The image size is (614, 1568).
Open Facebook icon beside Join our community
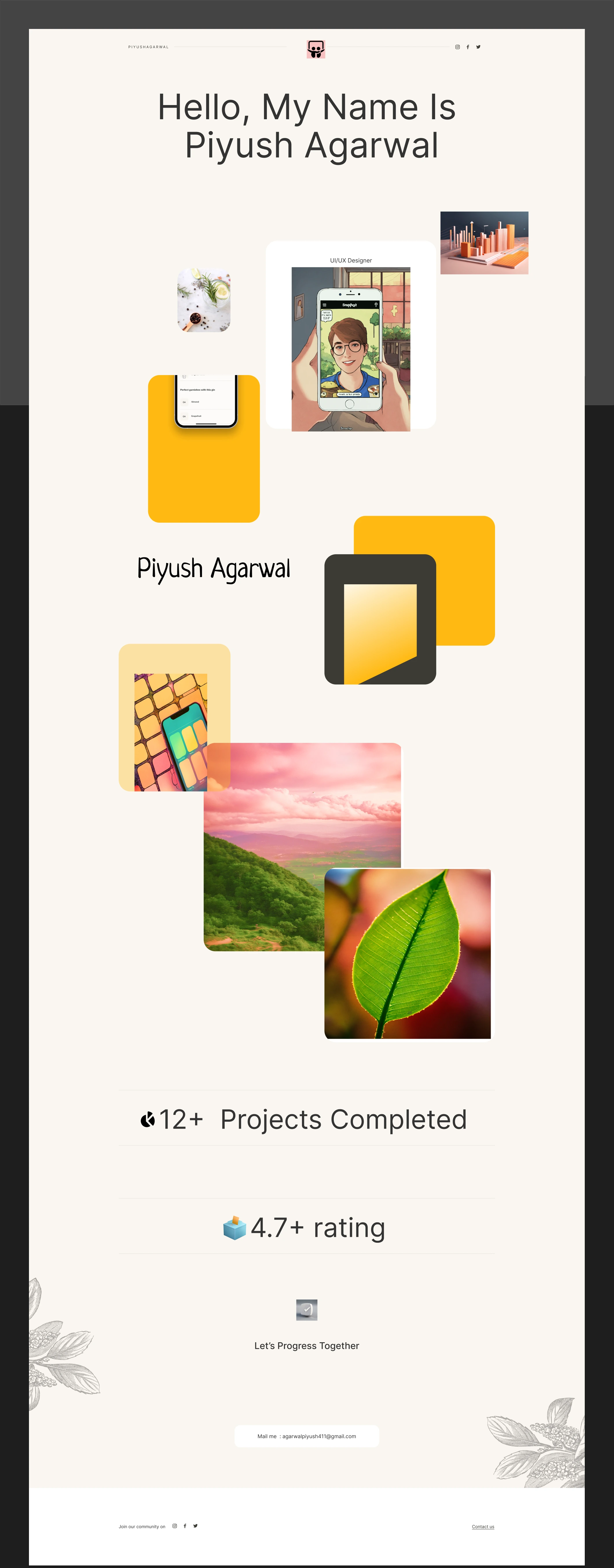(x=185, y=1526)
